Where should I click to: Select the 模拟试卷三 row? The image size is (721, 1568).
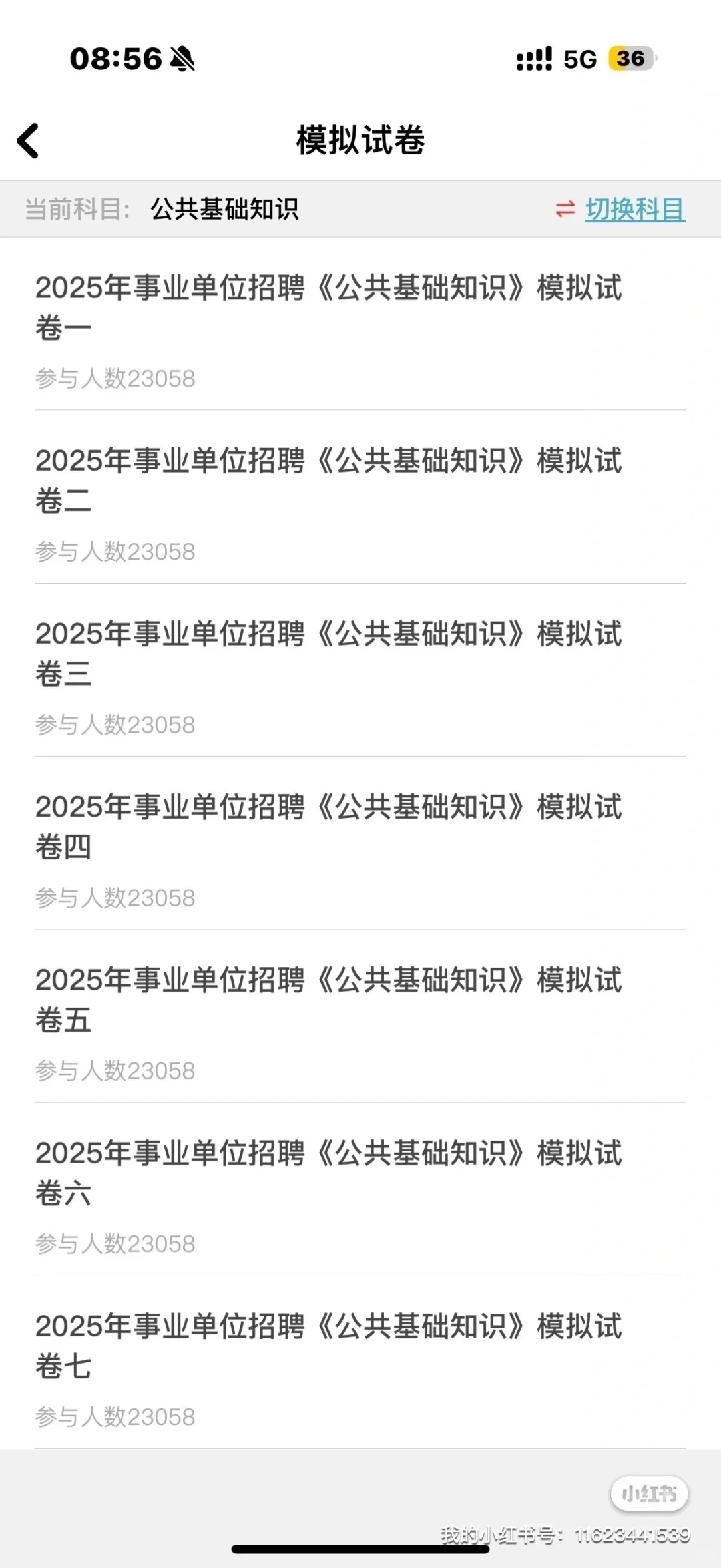pos(328,654)
